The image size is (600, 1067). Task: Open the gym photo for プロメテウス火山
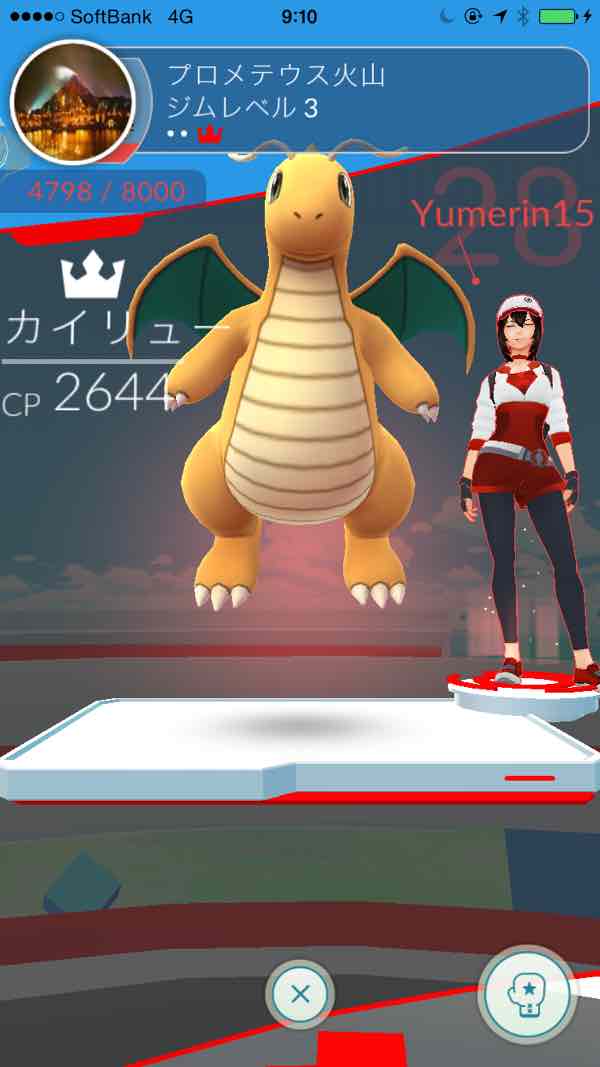[72, 101]
